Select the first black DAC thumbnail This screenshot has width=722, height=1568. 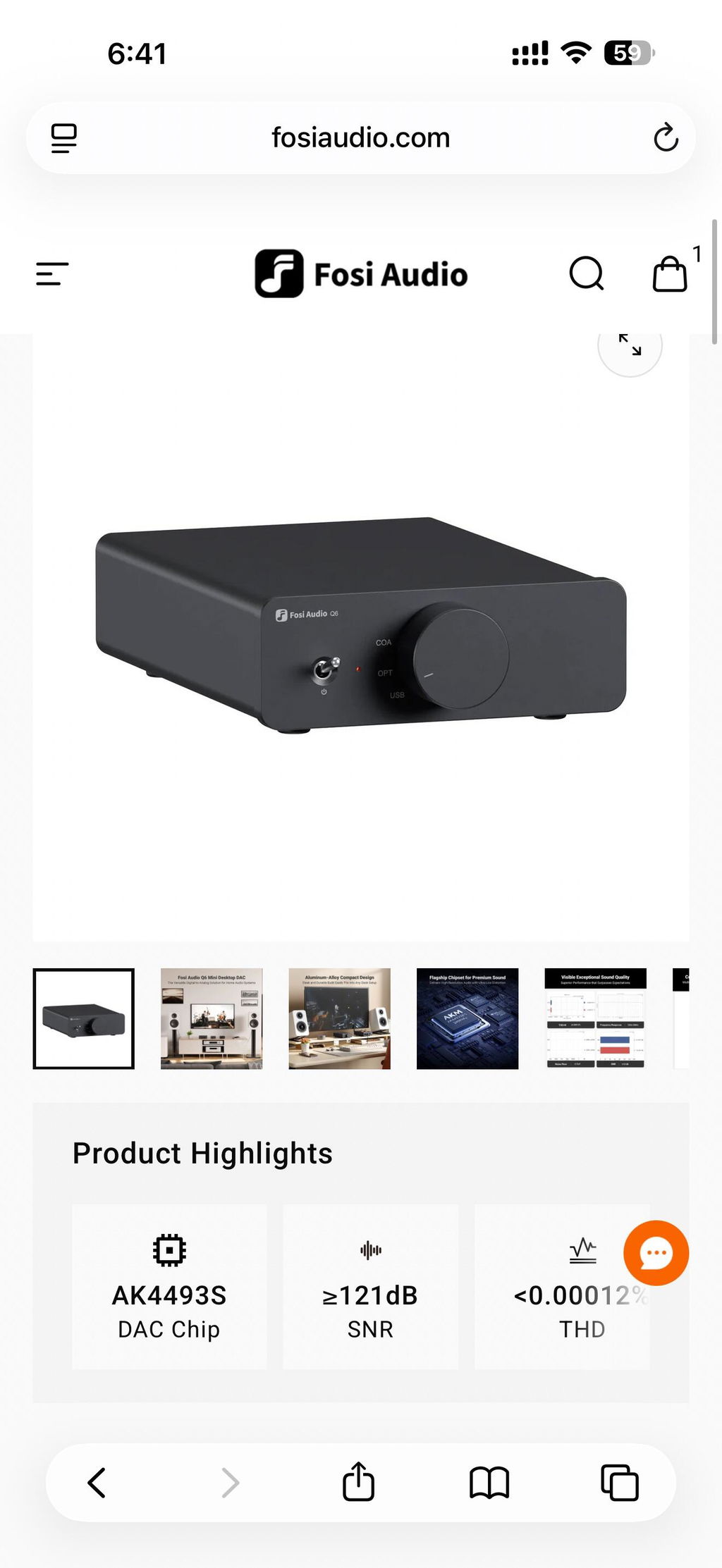tap(83, 1018)
